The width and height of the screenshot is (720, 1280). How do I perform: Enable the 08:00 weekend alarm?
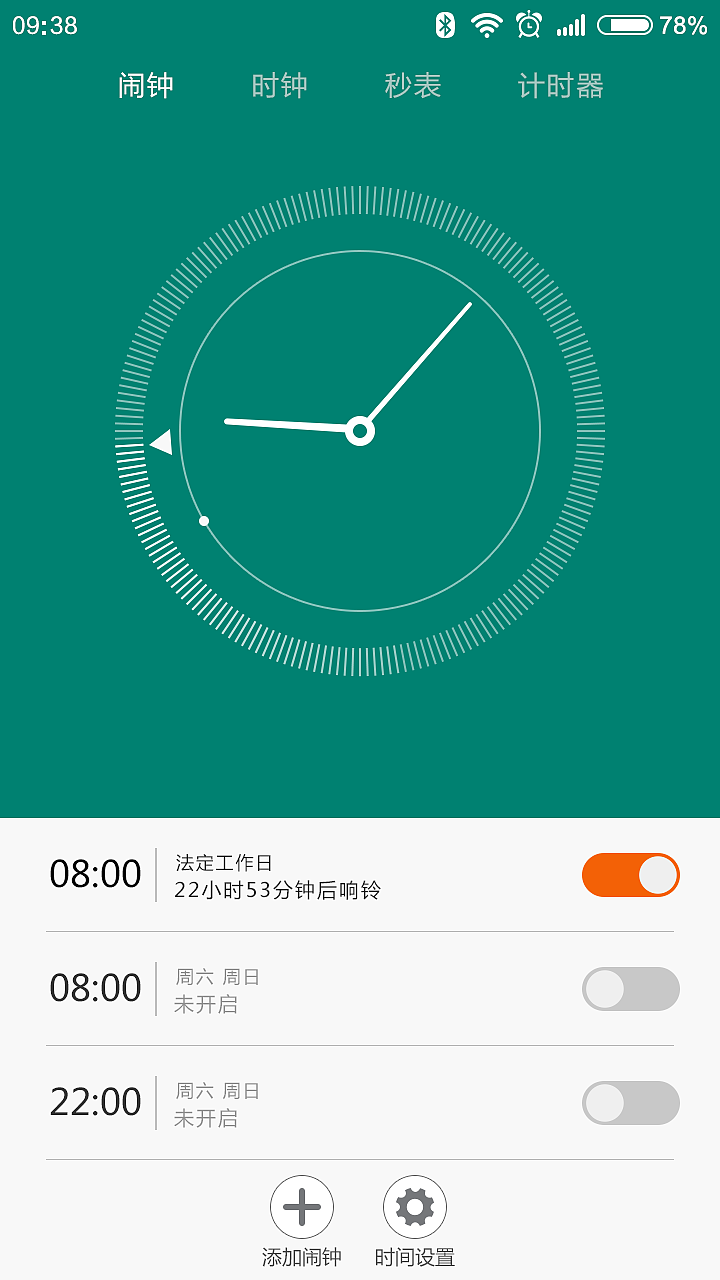(630, 988)
